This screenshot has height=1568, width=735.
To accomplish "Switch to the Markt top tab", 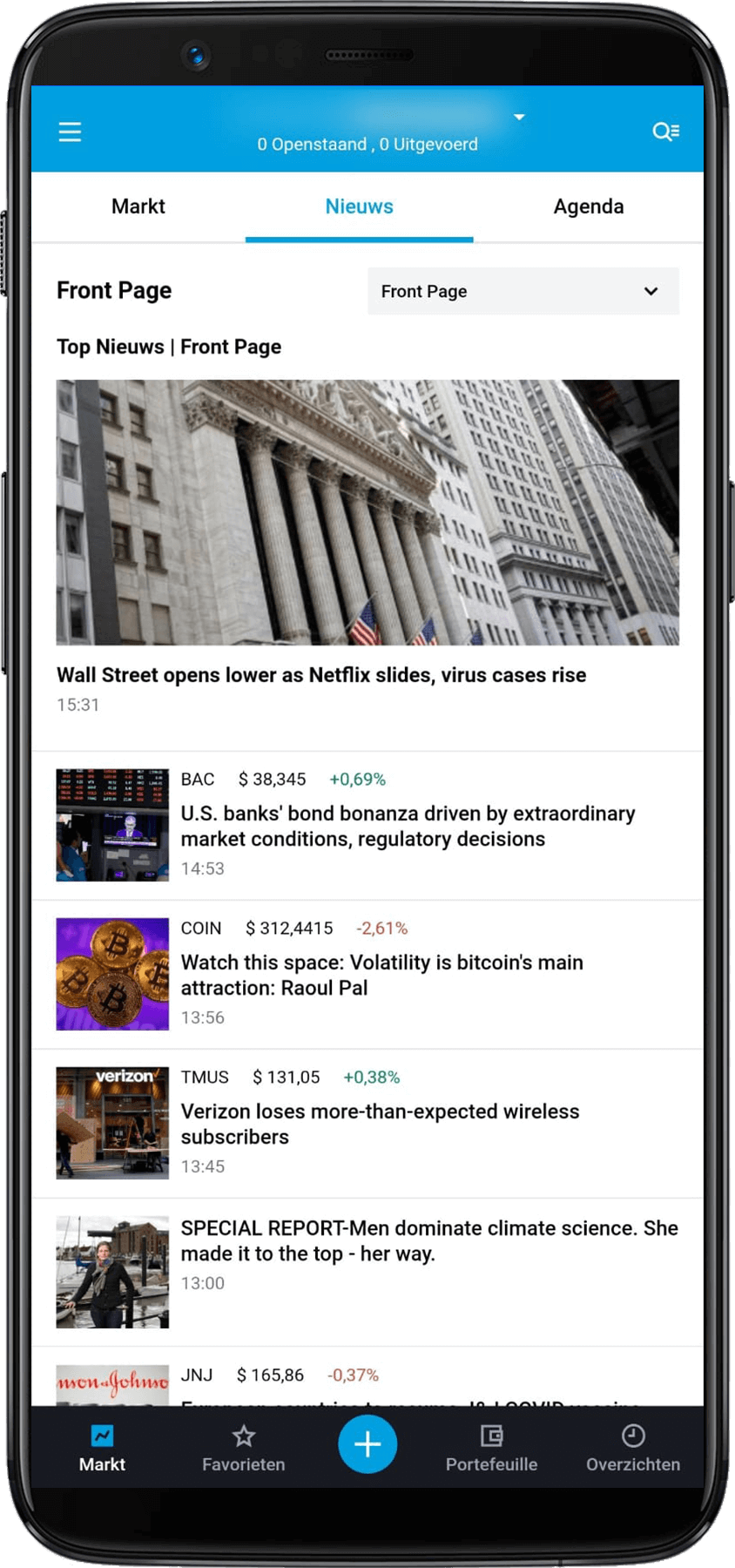I will pos(138,206).
